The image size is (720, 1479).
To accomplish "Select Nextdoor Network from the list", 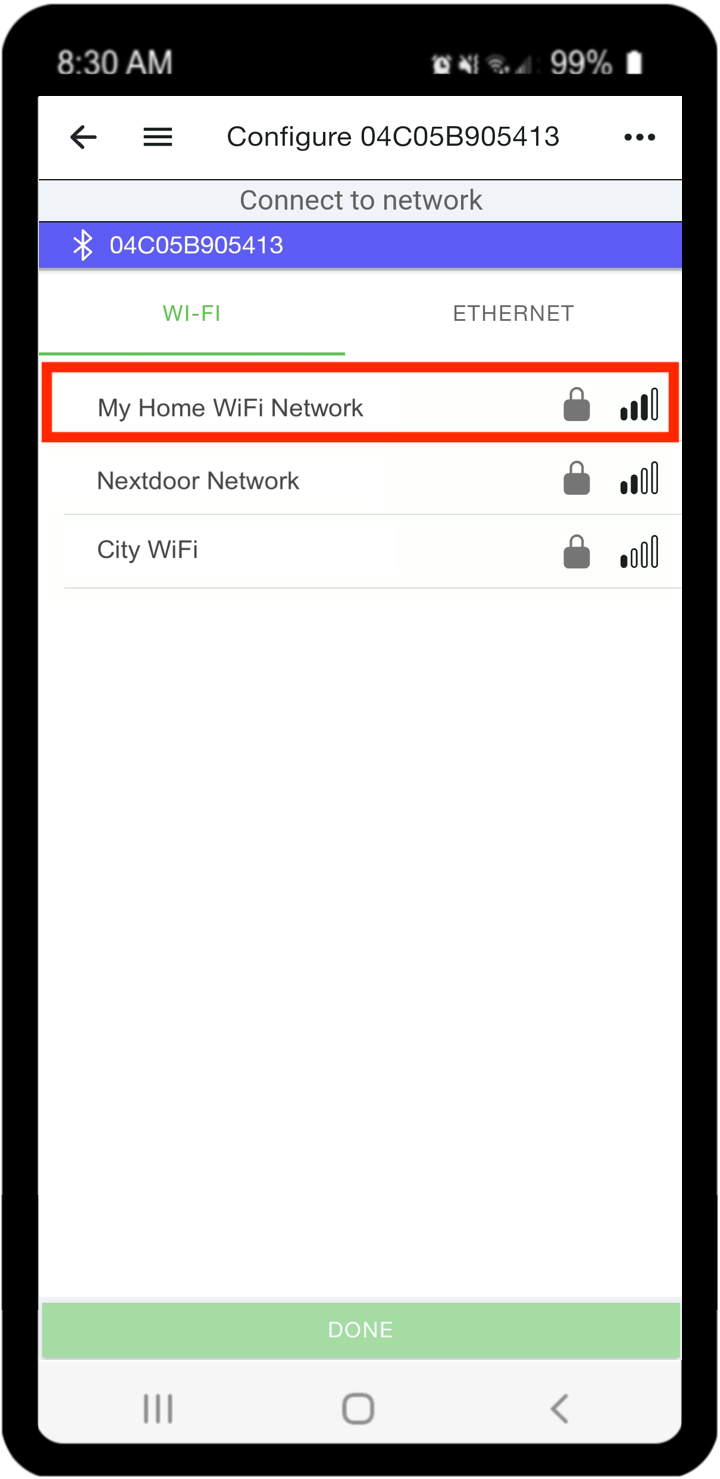I will tap(372, 480).
